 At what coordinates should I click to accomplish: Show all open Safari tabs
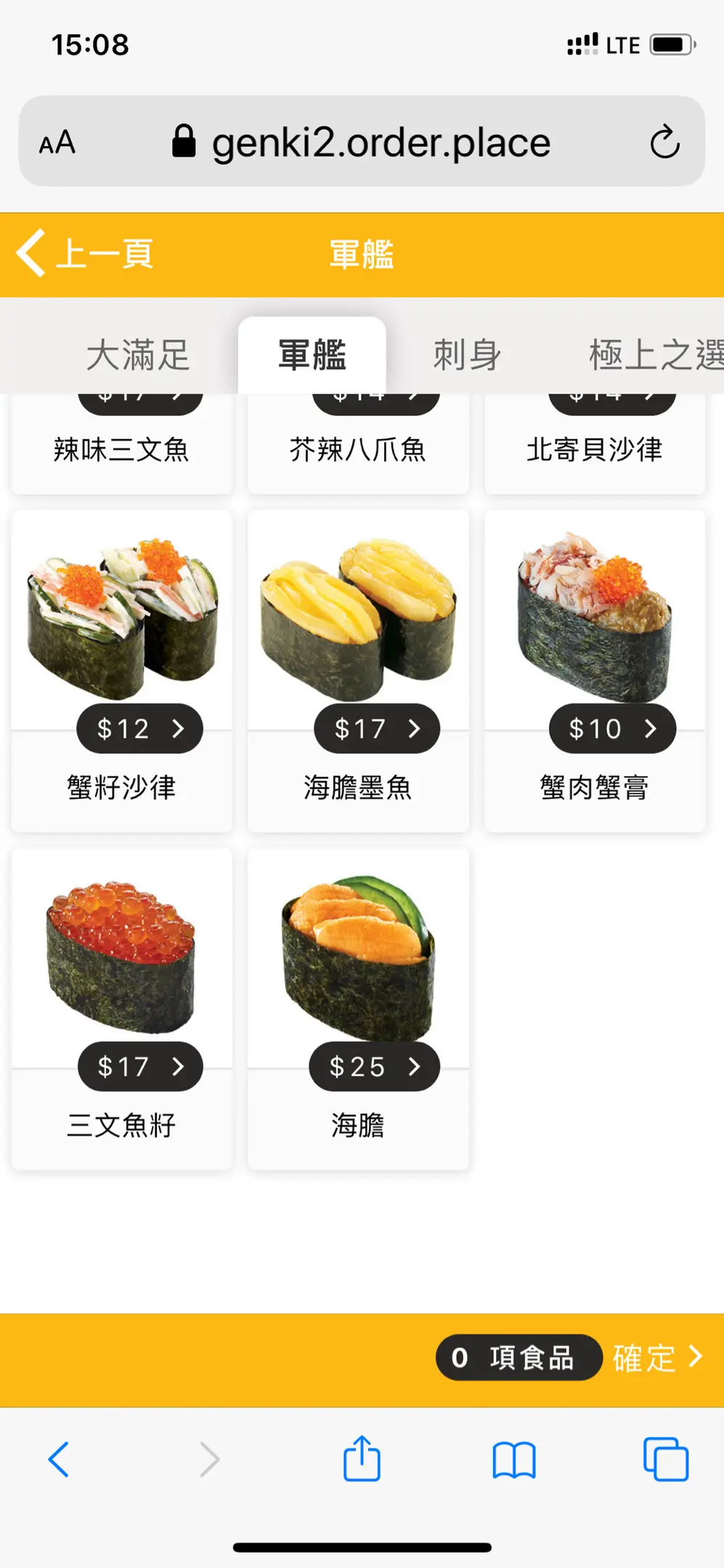(x=665, y=1459)
